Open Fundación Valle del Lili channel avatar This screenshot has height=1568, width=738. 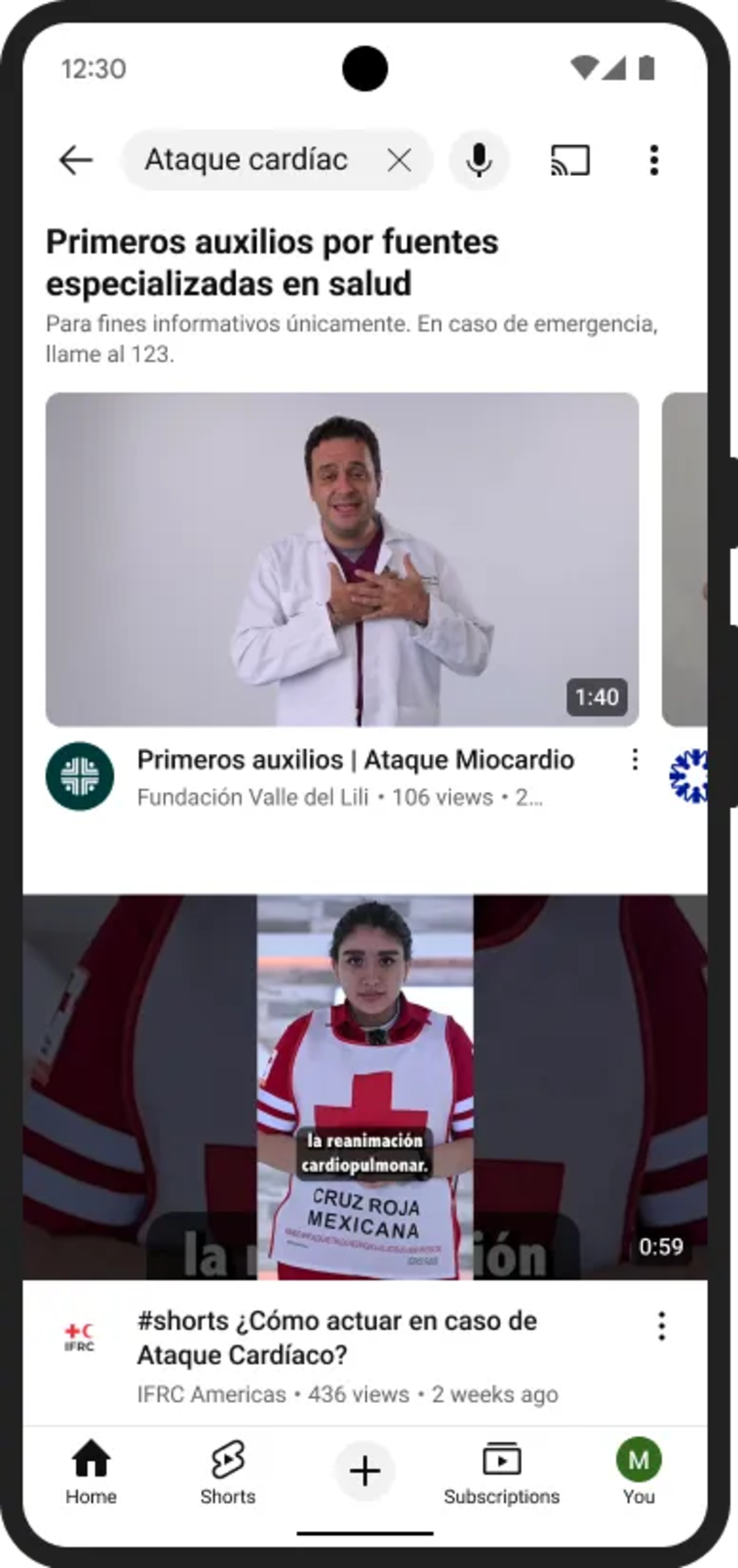[x=80, y=776]
